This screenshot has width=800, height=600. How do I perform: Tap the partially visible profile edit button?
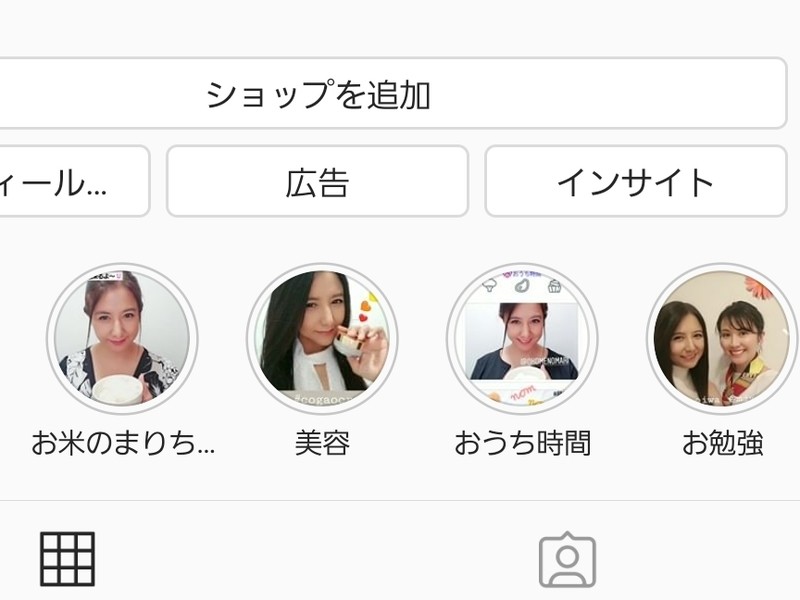(x=70, y=182)
